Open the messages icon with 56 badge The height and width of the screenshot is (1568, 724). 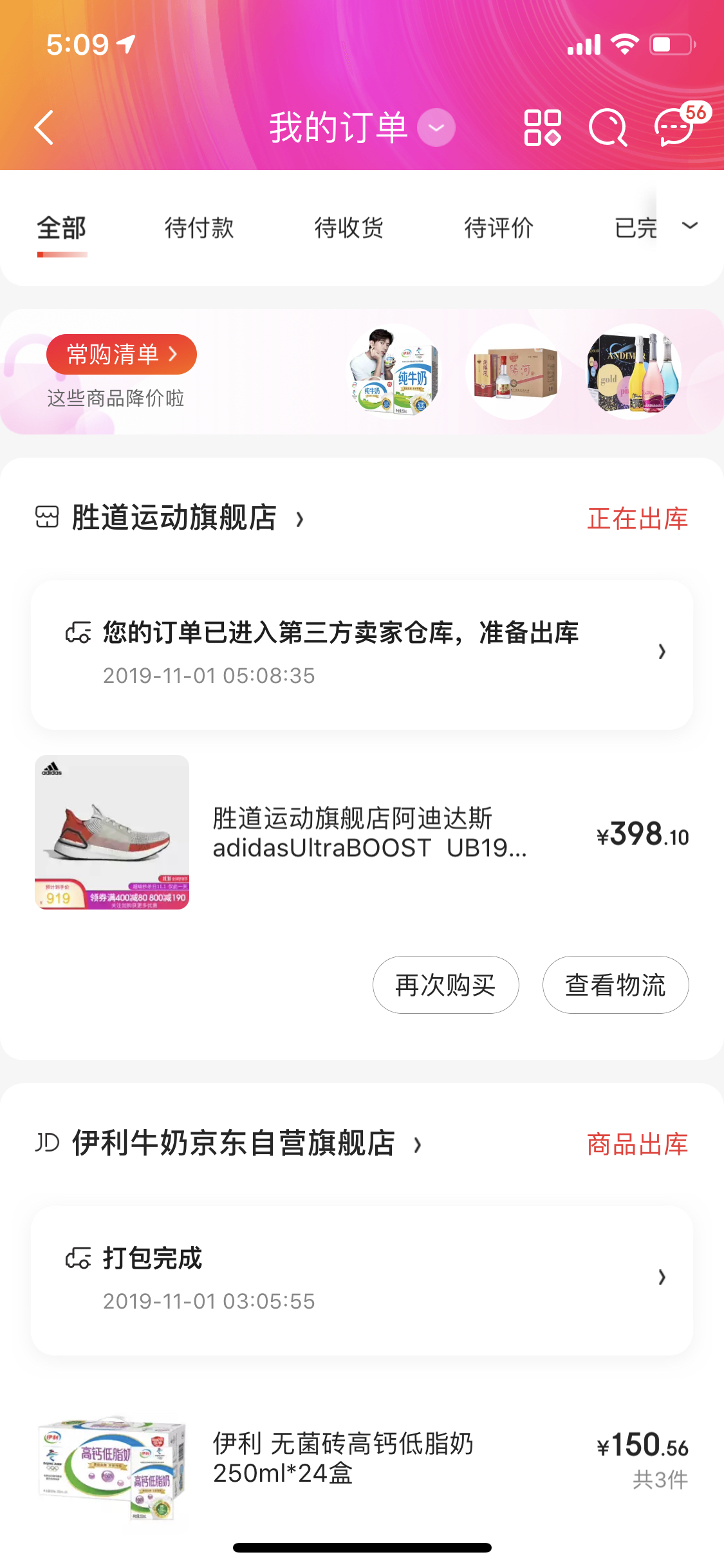coord(674,127)
